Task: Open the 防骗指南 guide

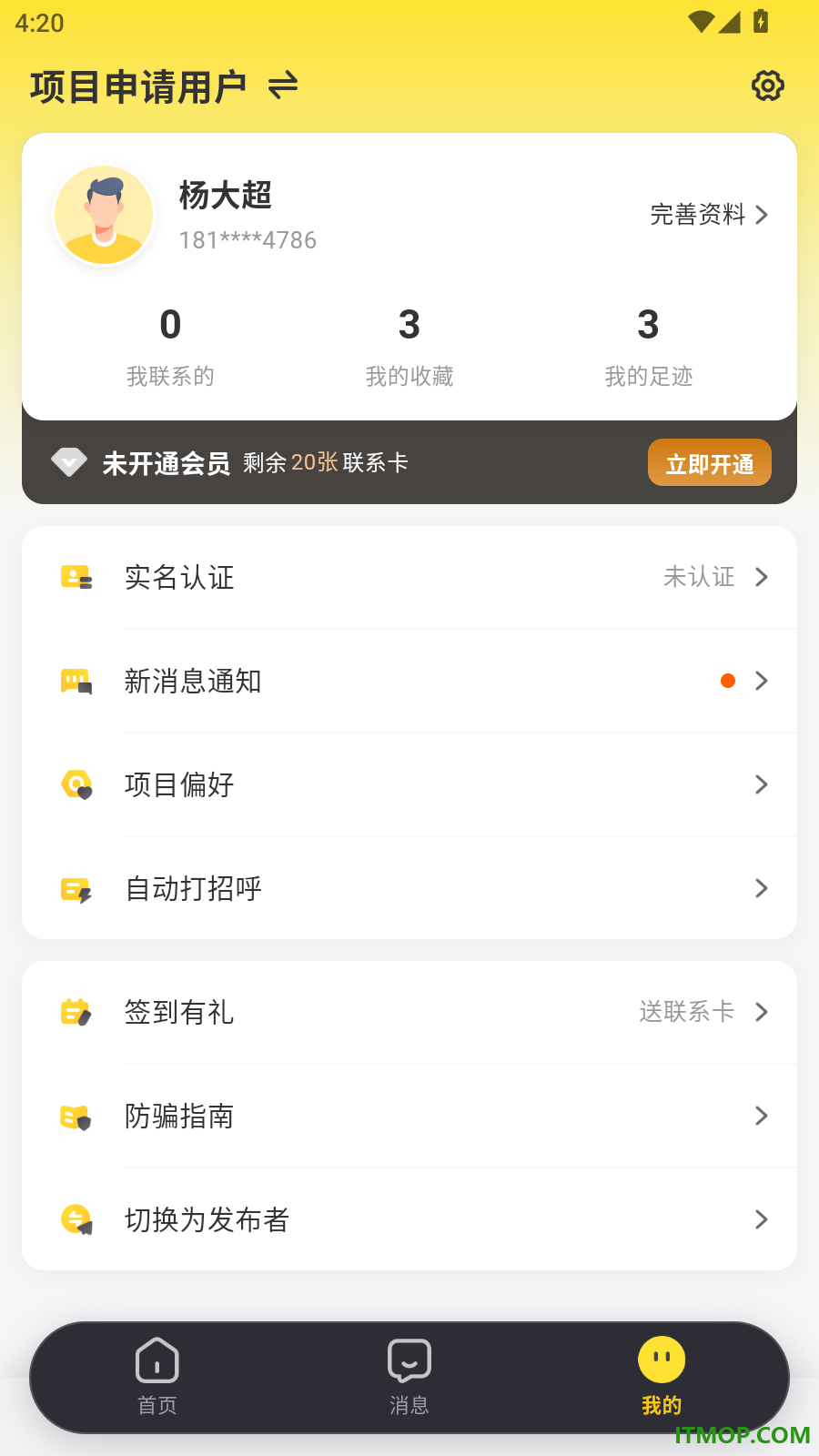Action: click(409, 1116)
